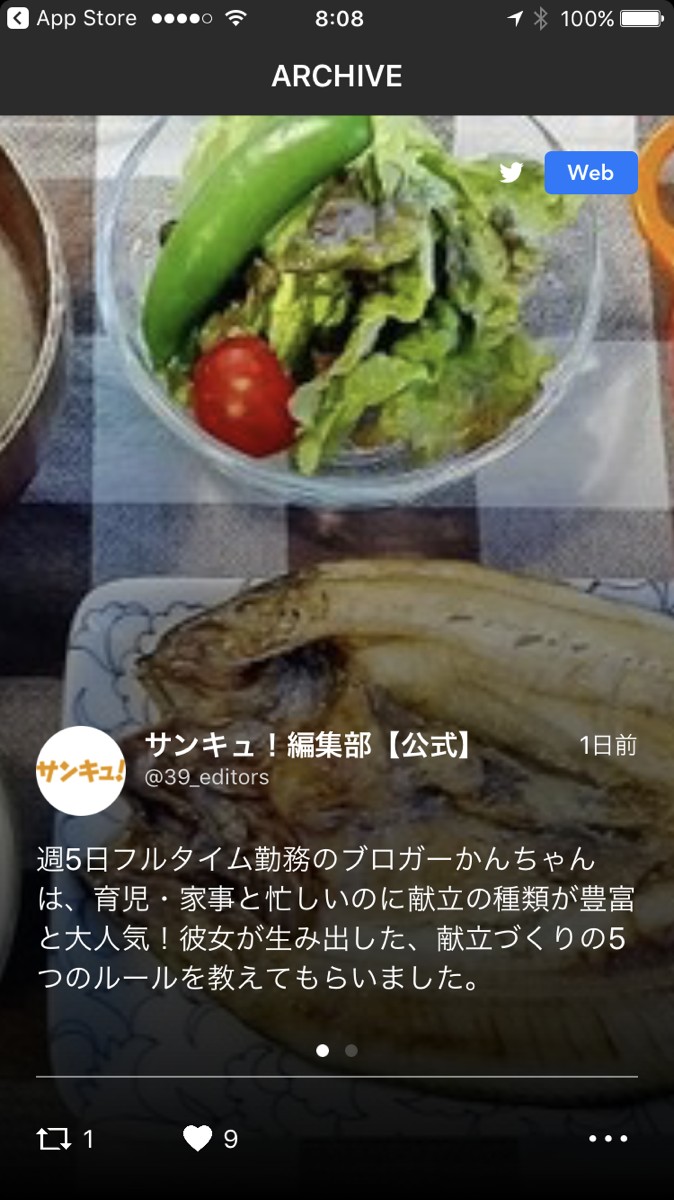View the サンキュ！ profile avatar

[81, 771]
